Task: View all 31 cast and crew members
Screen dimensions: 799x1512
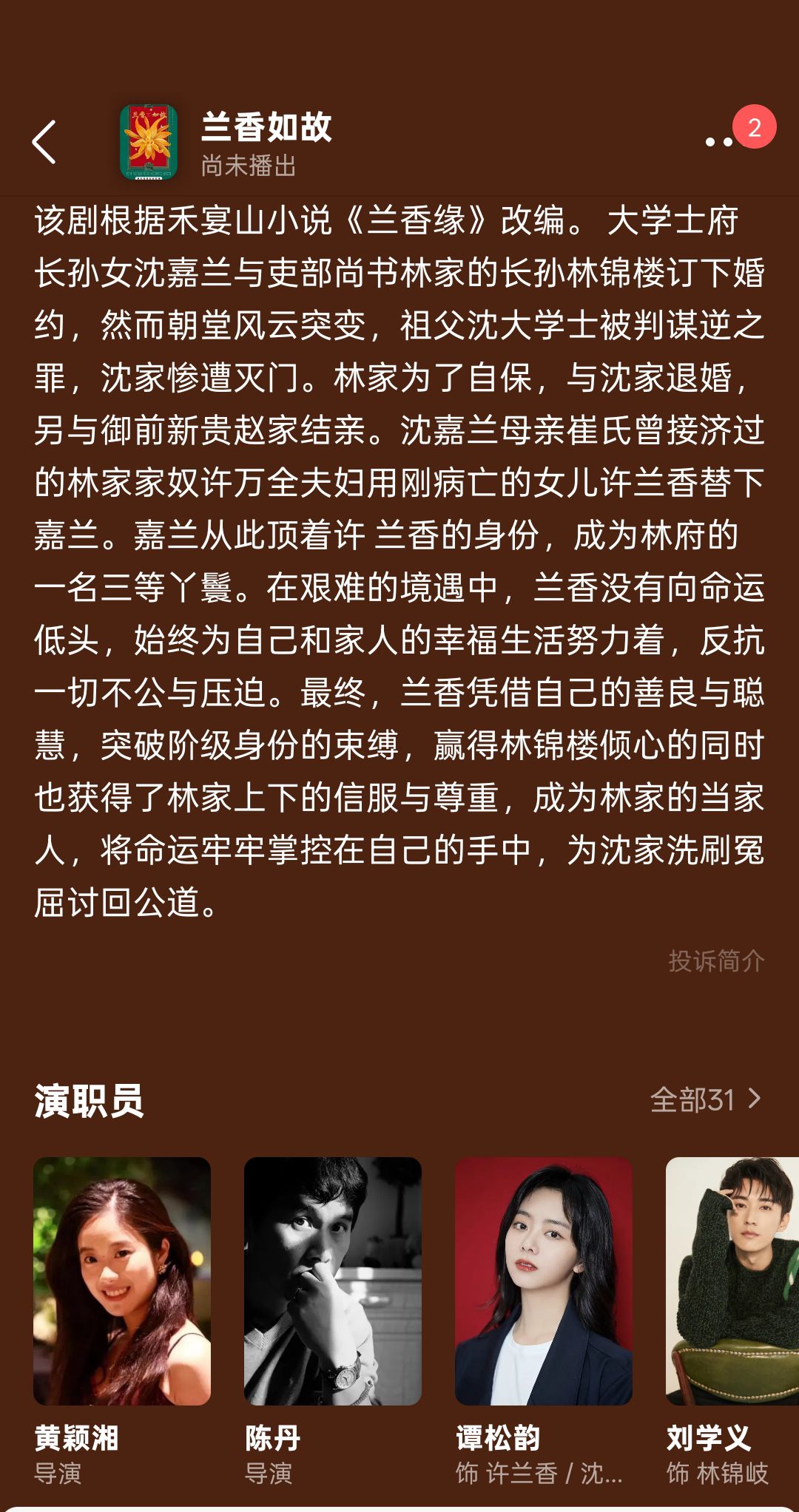Action: (706, 1099)
